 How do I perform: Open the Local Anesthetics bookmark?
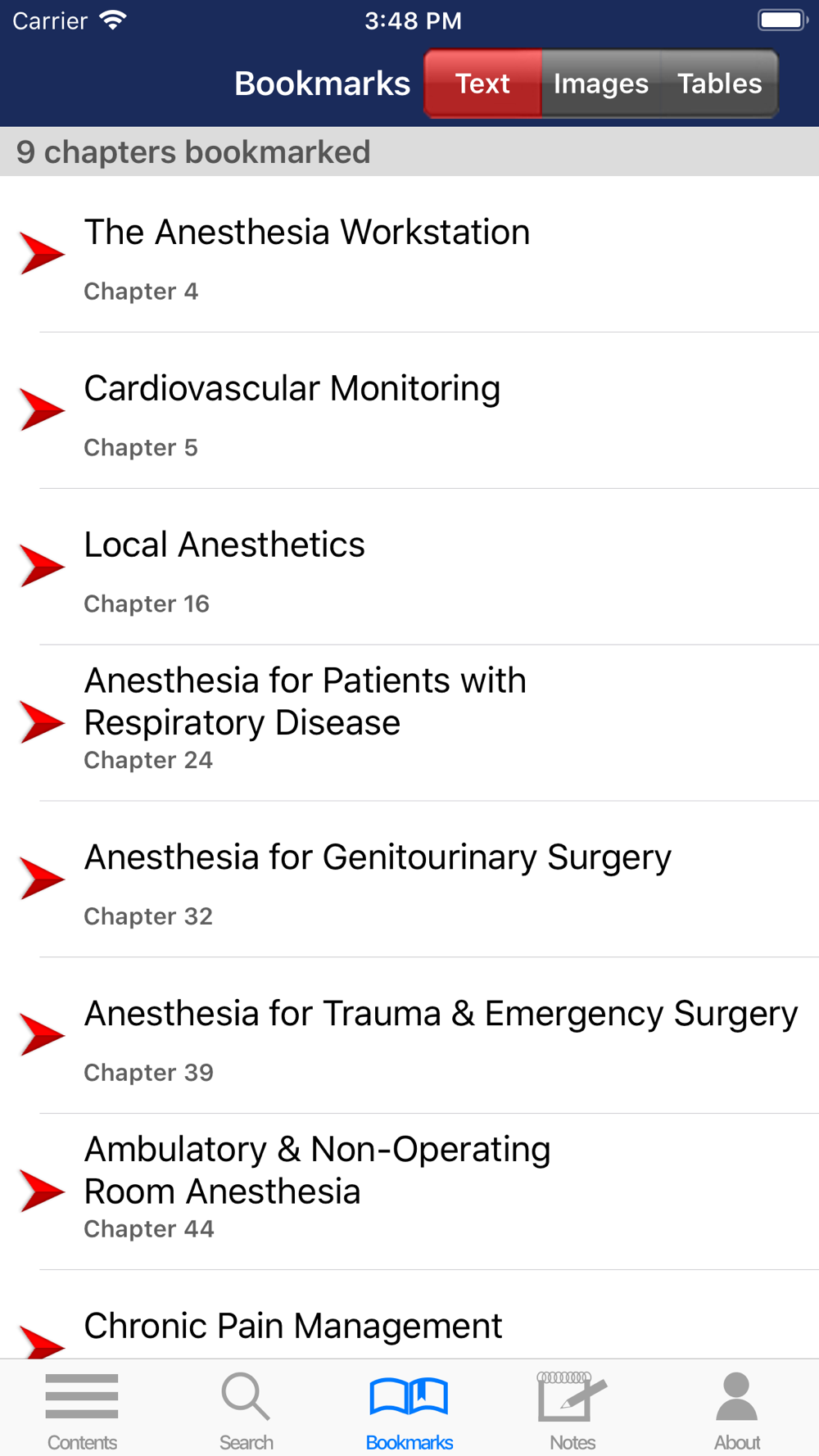point(409,567)
